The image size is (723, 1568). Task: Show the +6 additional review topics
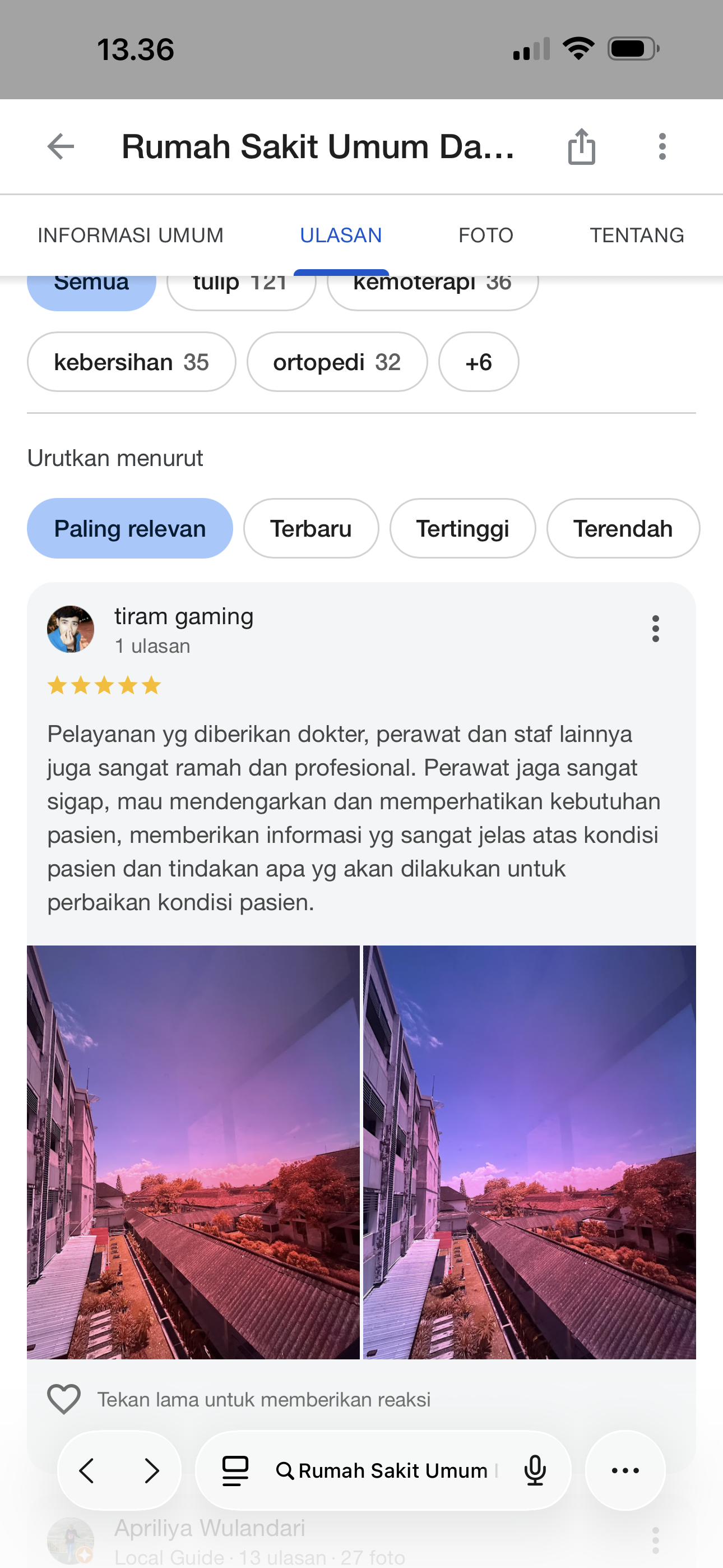coord(478,362)
